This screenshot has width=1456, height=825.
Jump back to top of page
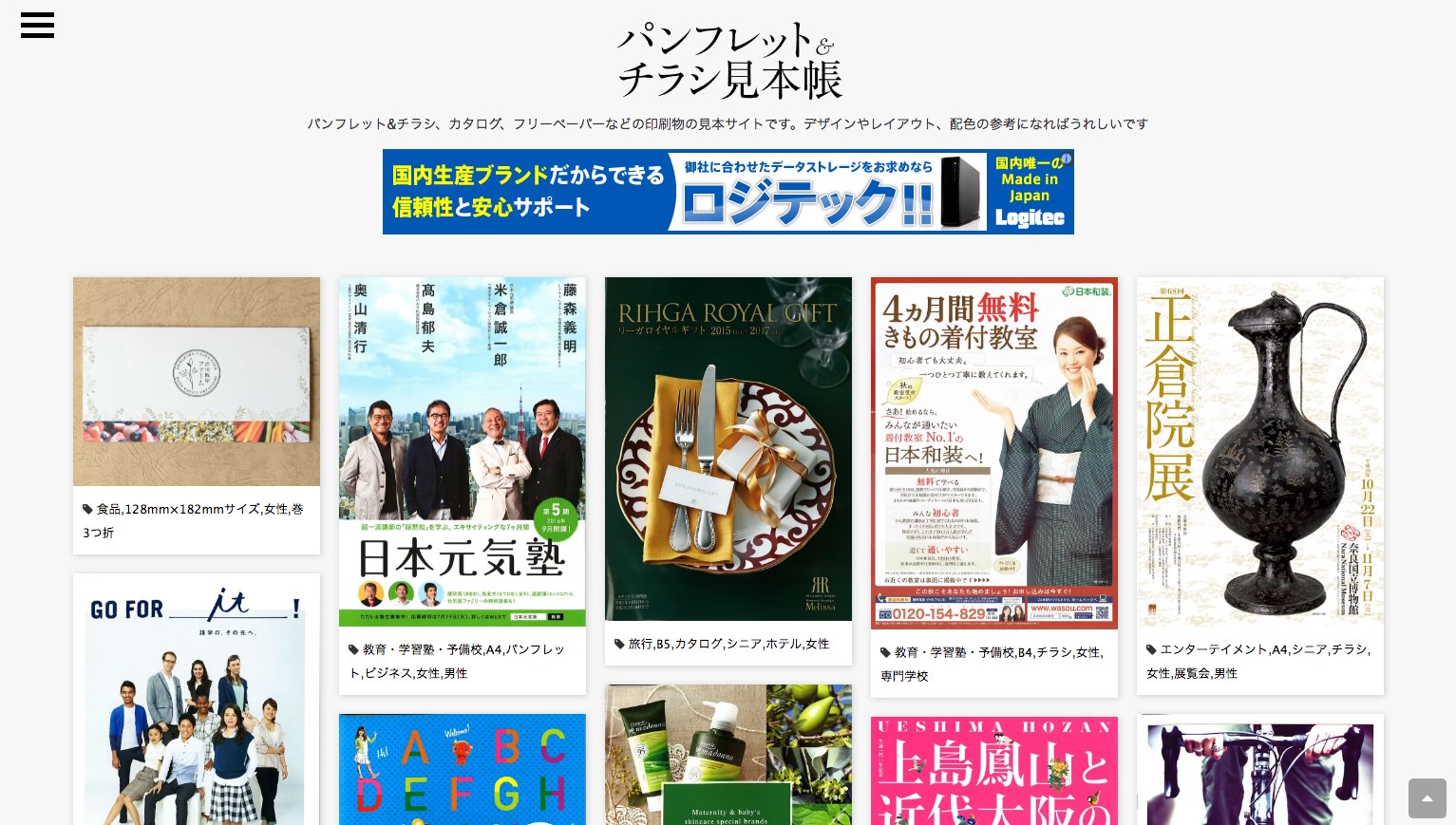[x=1427, y=798]
